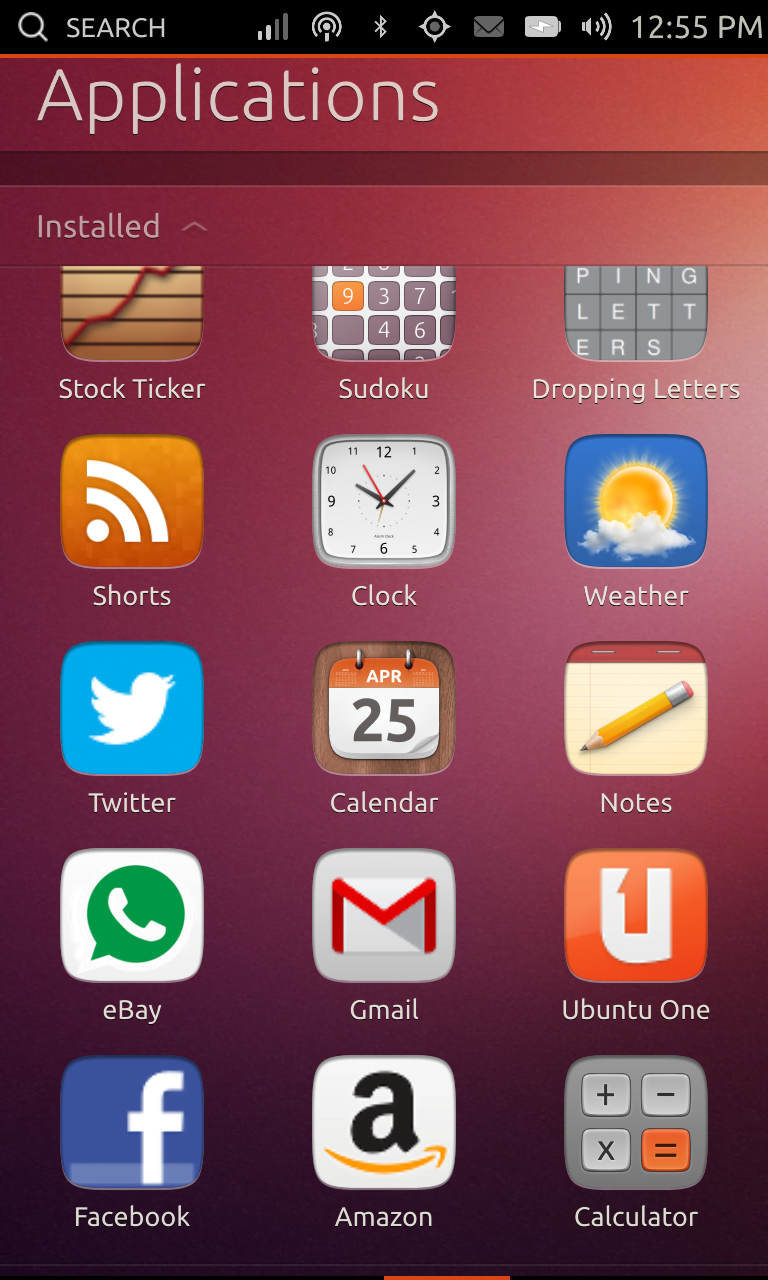This screenshot has width=768, height=1280.
Task: Open the Facebook app
Action: (132, 1123)
